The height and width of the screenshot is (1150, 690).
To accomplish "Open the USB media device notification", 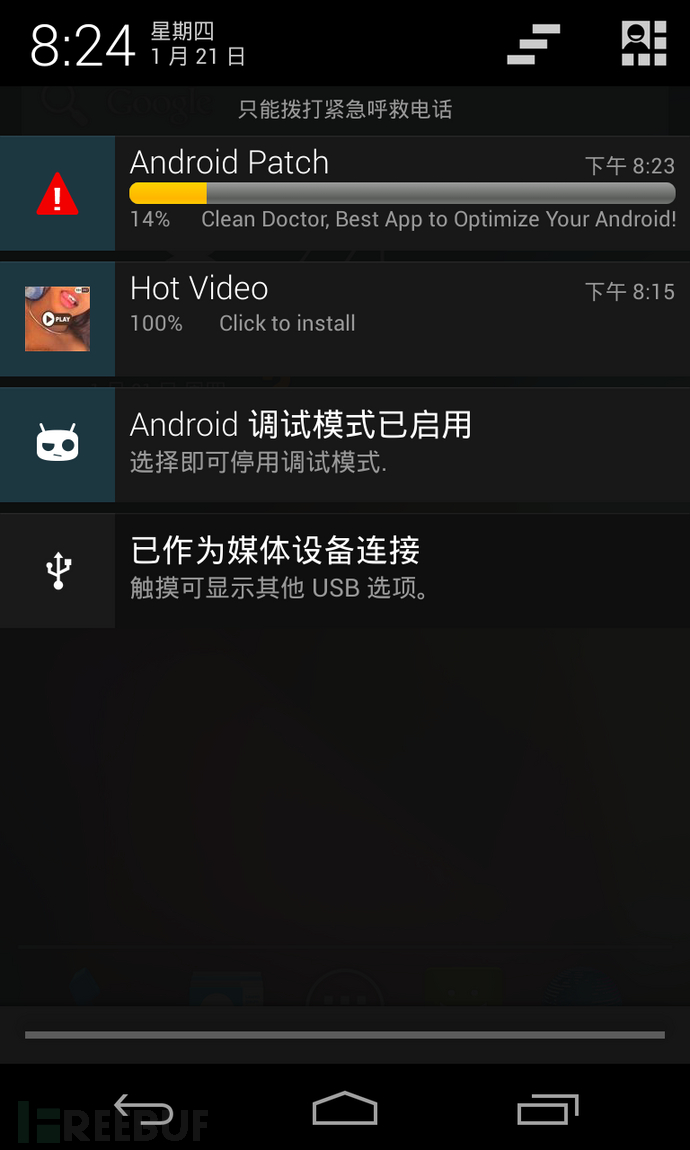I will (x=400, y=571).
